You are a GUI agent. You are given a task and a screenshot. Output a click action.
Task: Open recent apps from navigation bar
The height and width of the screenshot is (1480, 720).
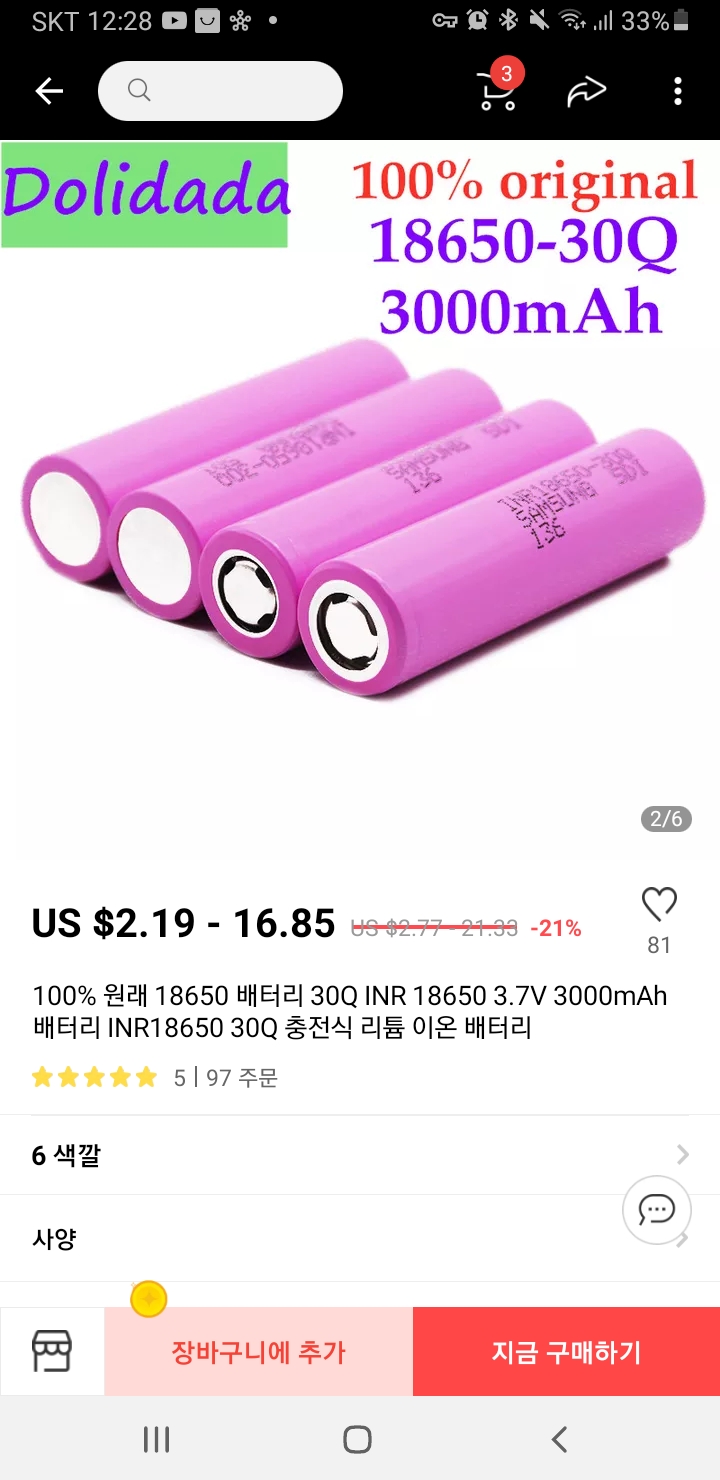156,1440
